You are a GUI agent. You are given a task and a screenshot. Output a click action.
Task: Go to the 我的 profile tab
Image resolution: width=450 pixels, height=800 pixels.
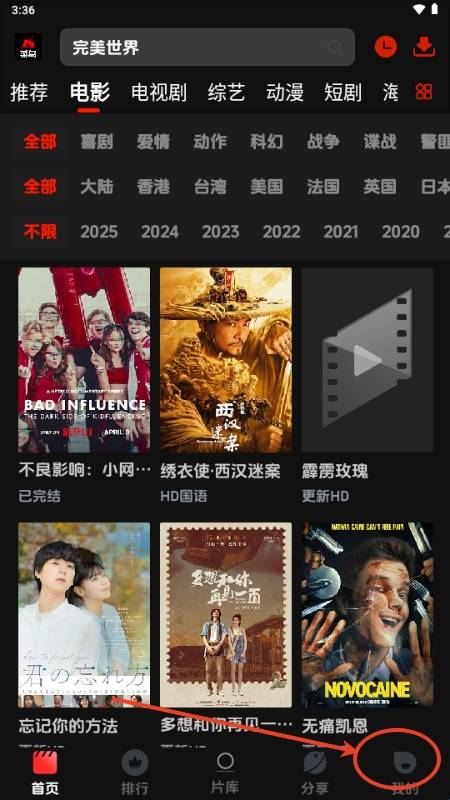click(x=405, y=772)
